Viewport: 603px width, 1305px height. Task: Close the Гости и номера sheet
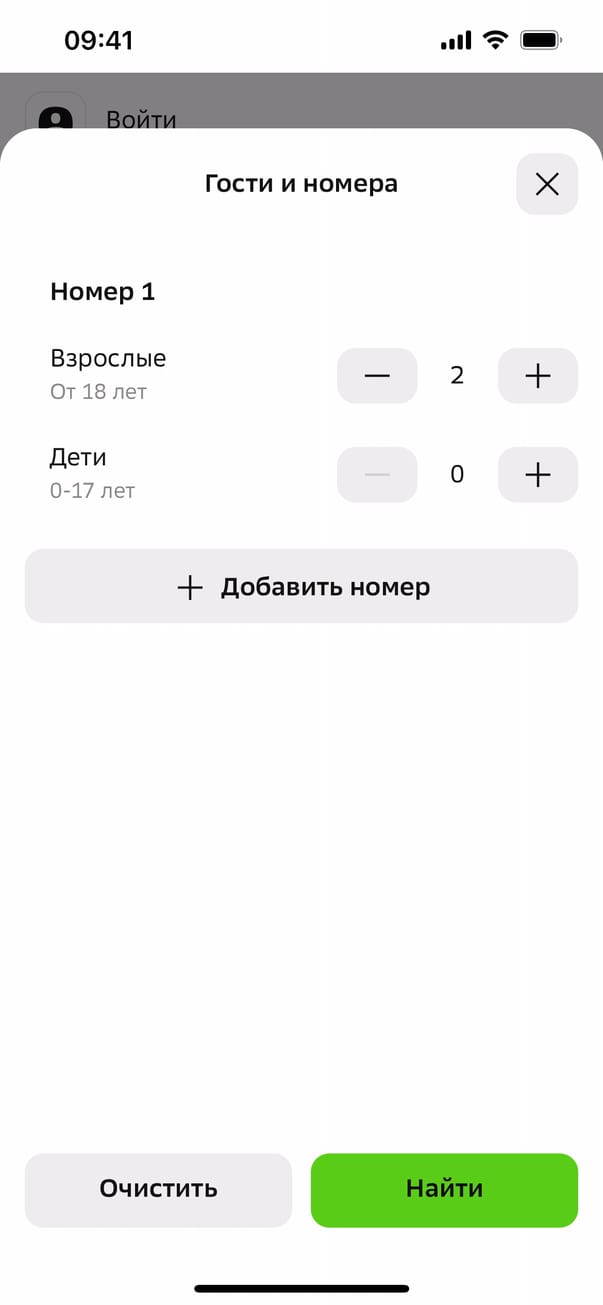coord(547,184)
